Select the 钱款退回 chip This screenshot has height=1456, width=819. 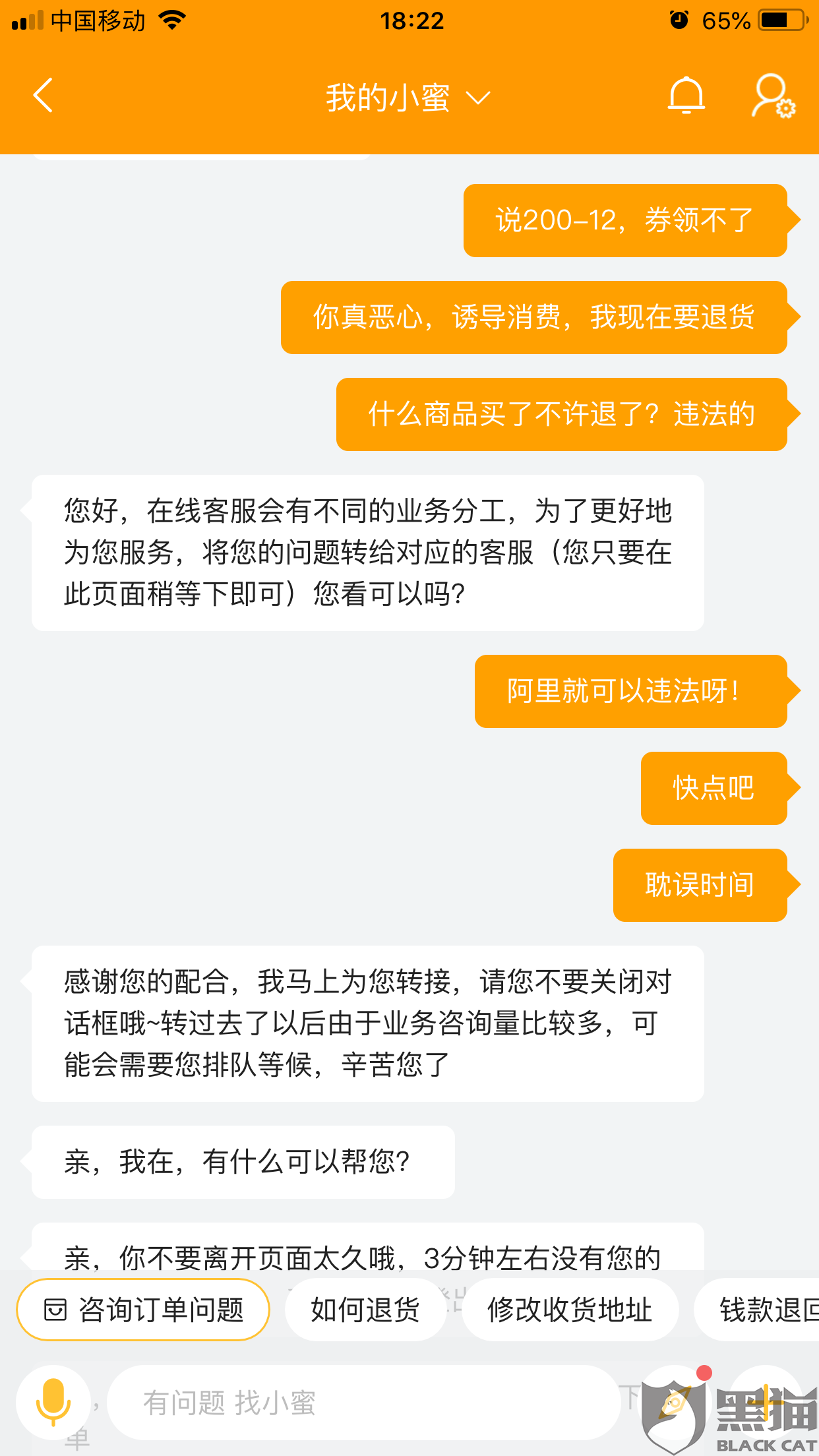click(x=757, y=1310)
